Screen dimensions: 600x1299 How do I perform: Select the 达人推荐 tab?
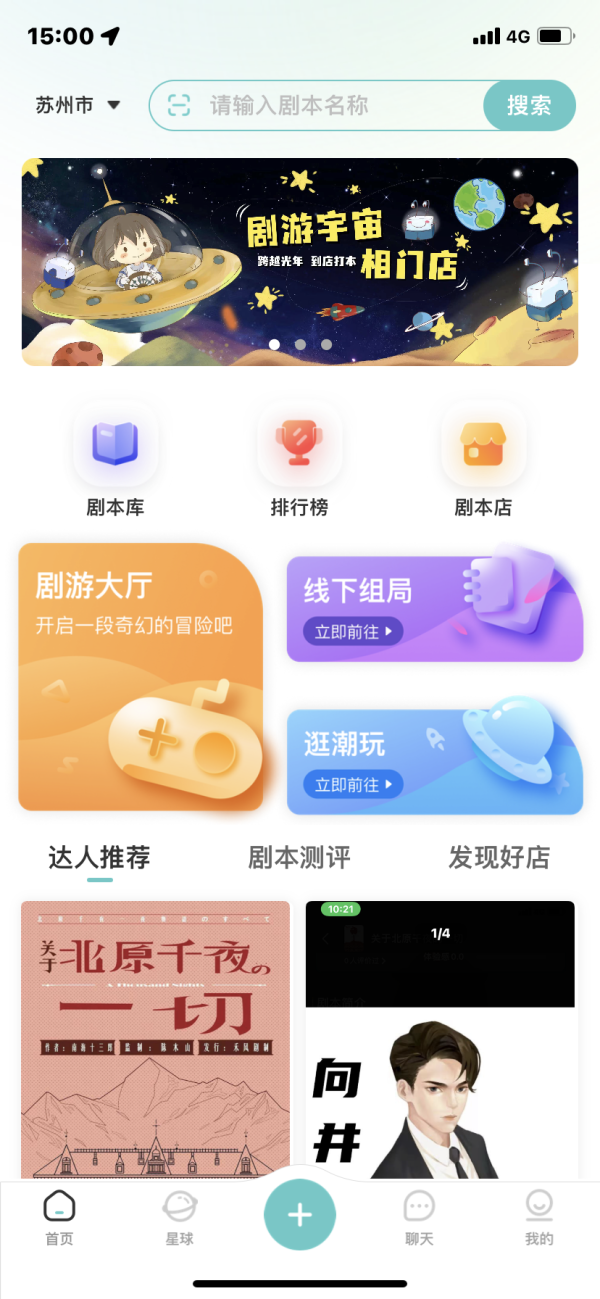pos(99,857)
